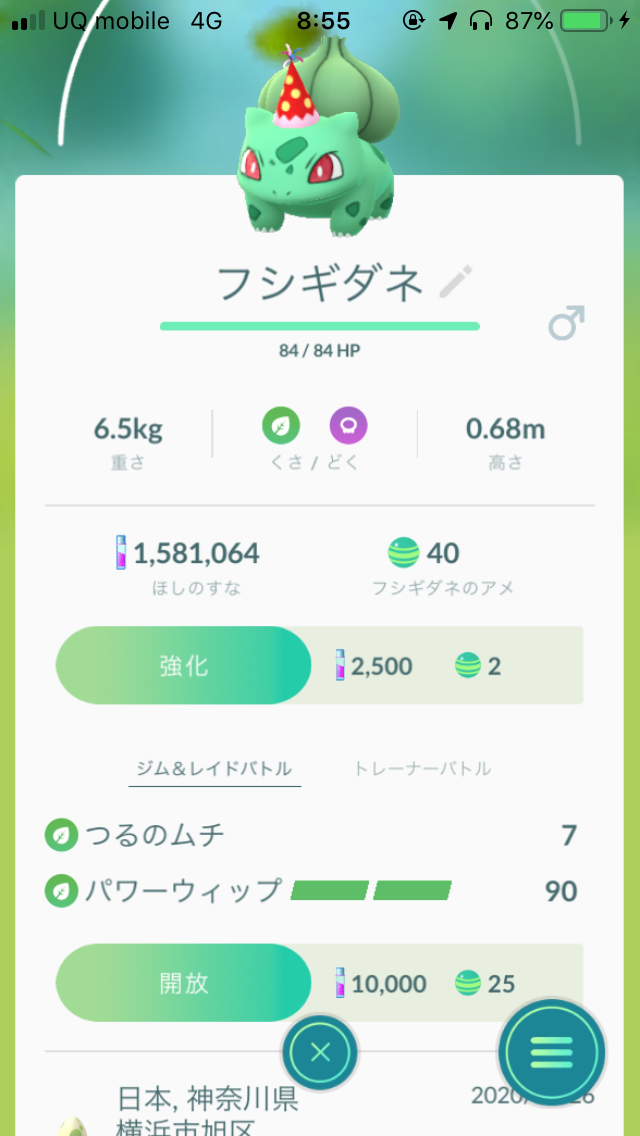The height and width of the screenshot is (1136, 640).
Task: Select the ジム&レイドバトル tab
Action: coord(214,769)
